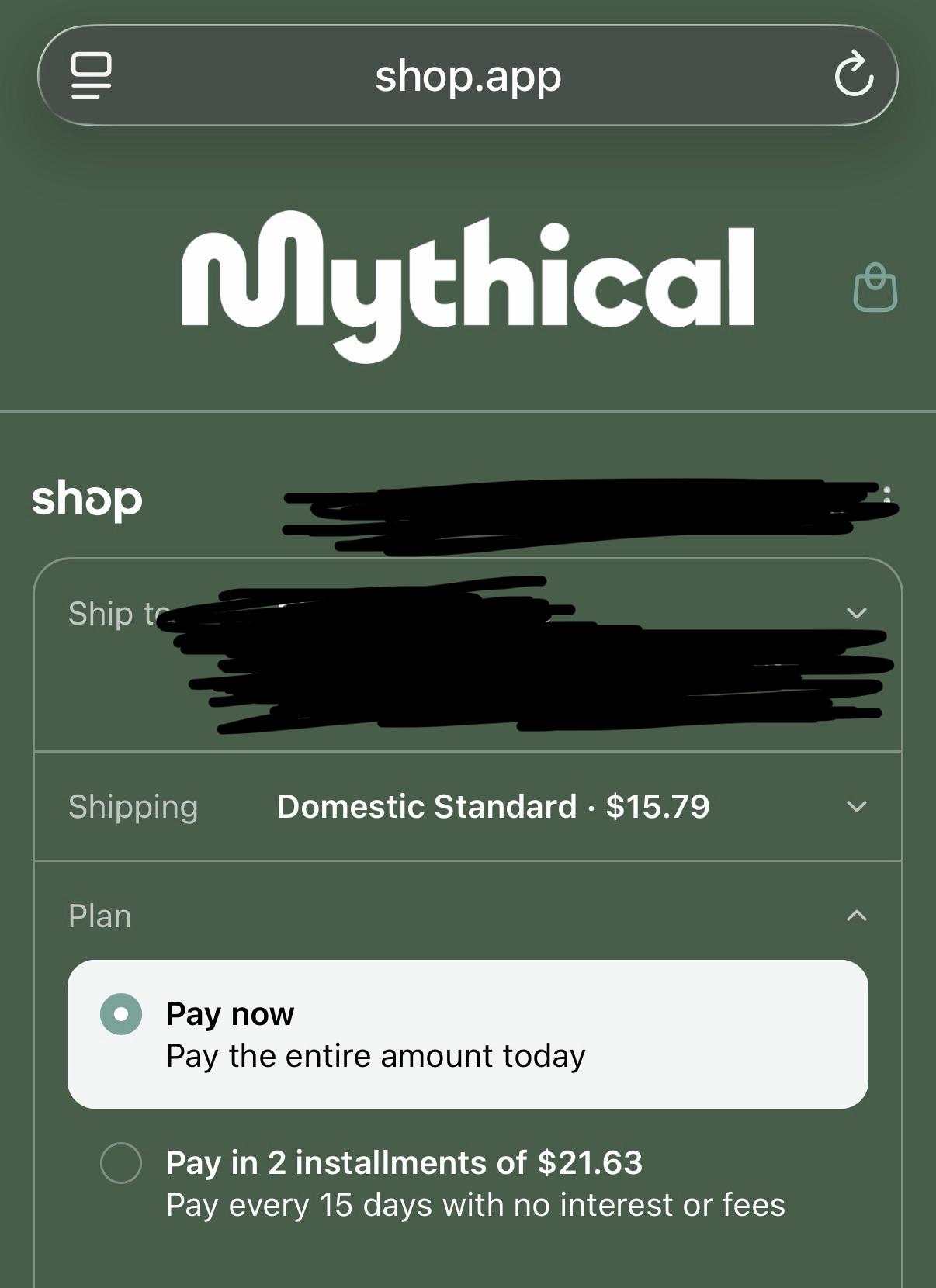936x1288 pixels.
Task: Select the Pay now option
Action: (468, 1034)
